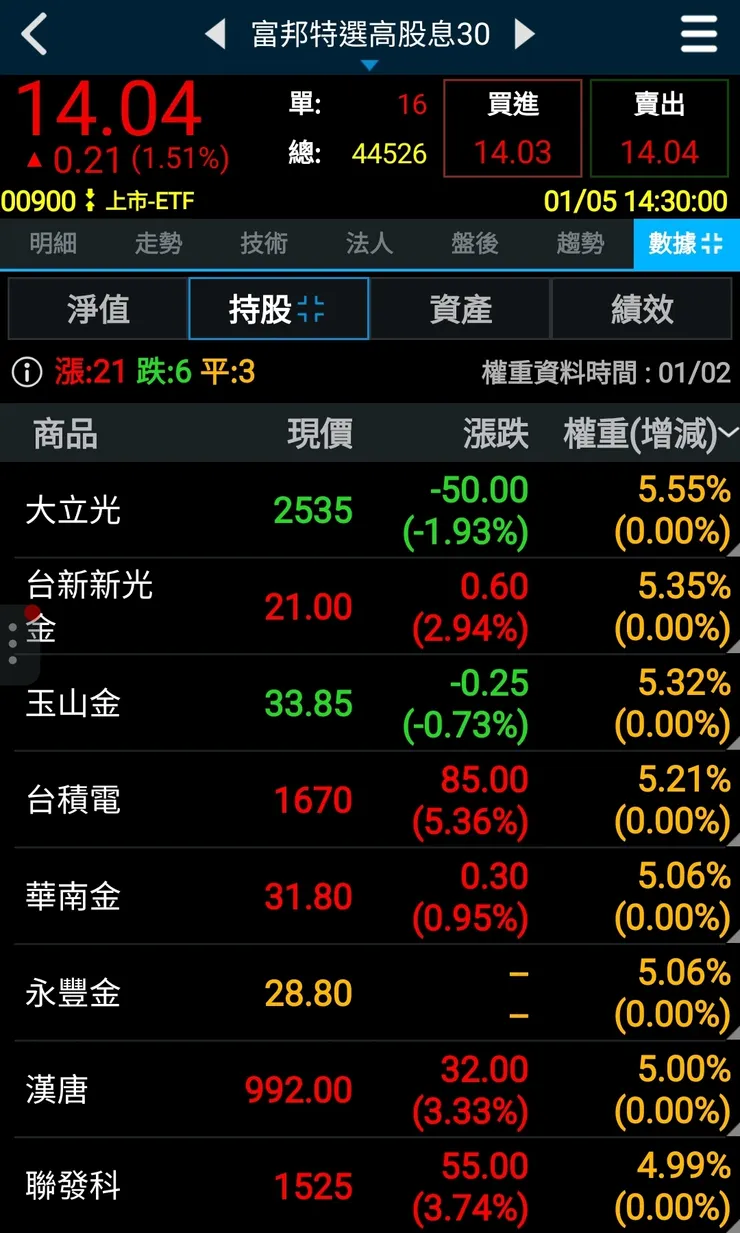Tap the right arrow to view next stock

click(525, 33)
